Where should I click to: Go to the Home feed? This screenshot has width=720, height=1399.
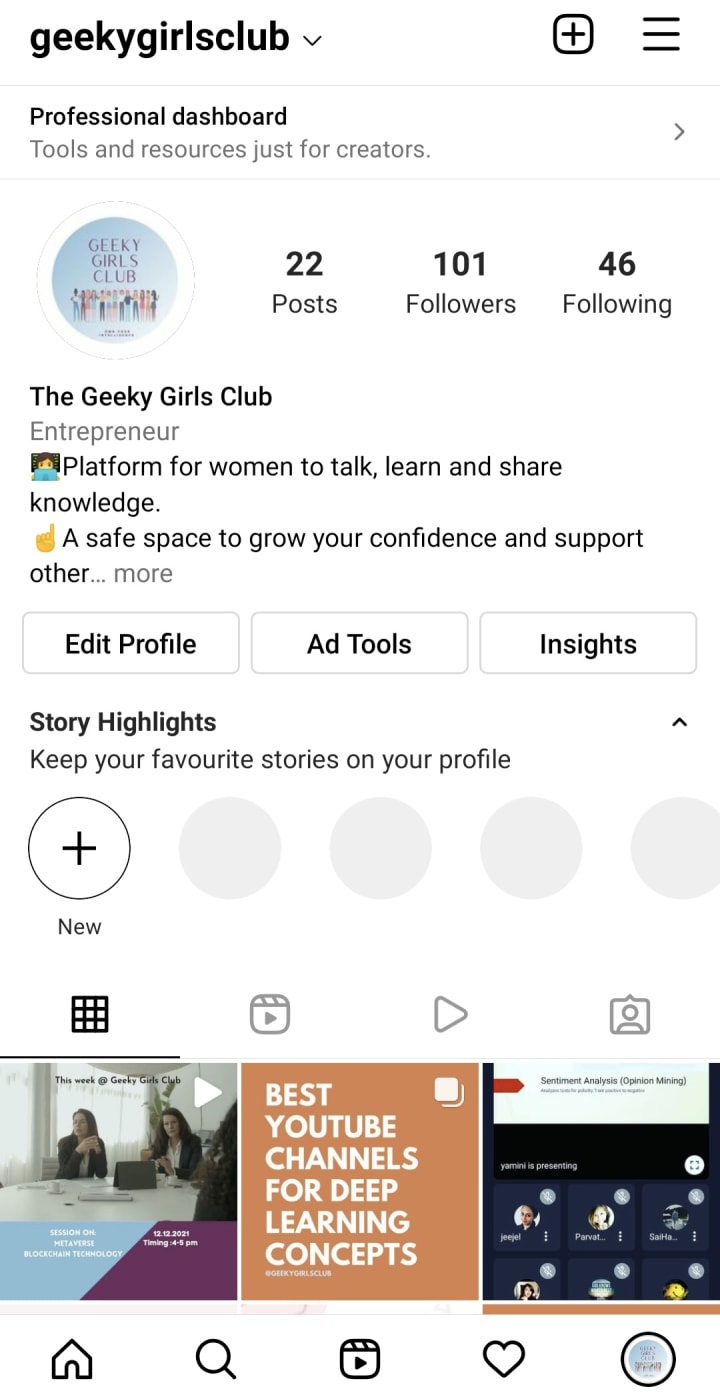pyautogui.click(x=72, y=1358)
